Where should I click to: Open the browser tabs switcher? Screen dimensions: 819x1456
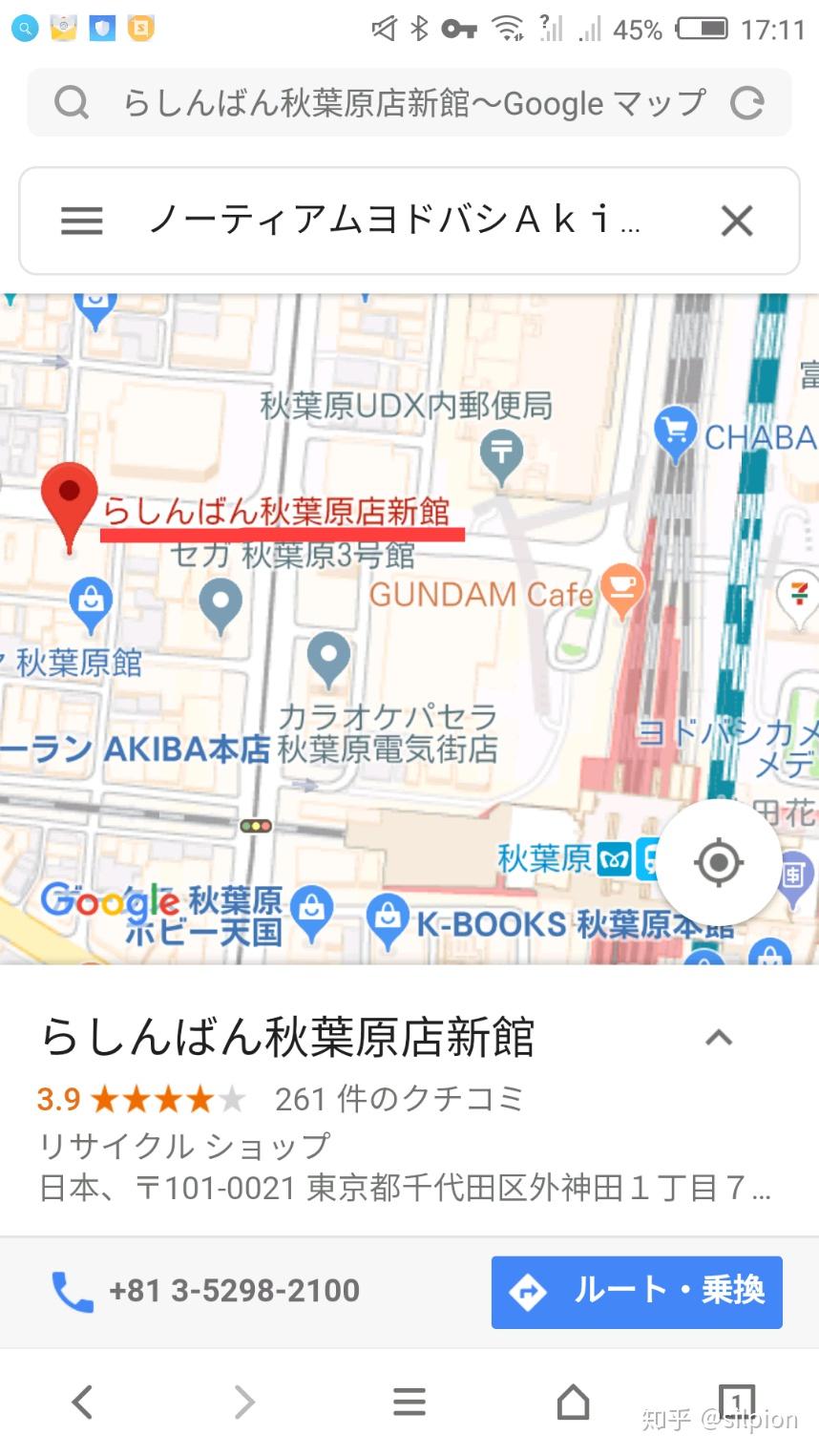point(736,1402)
